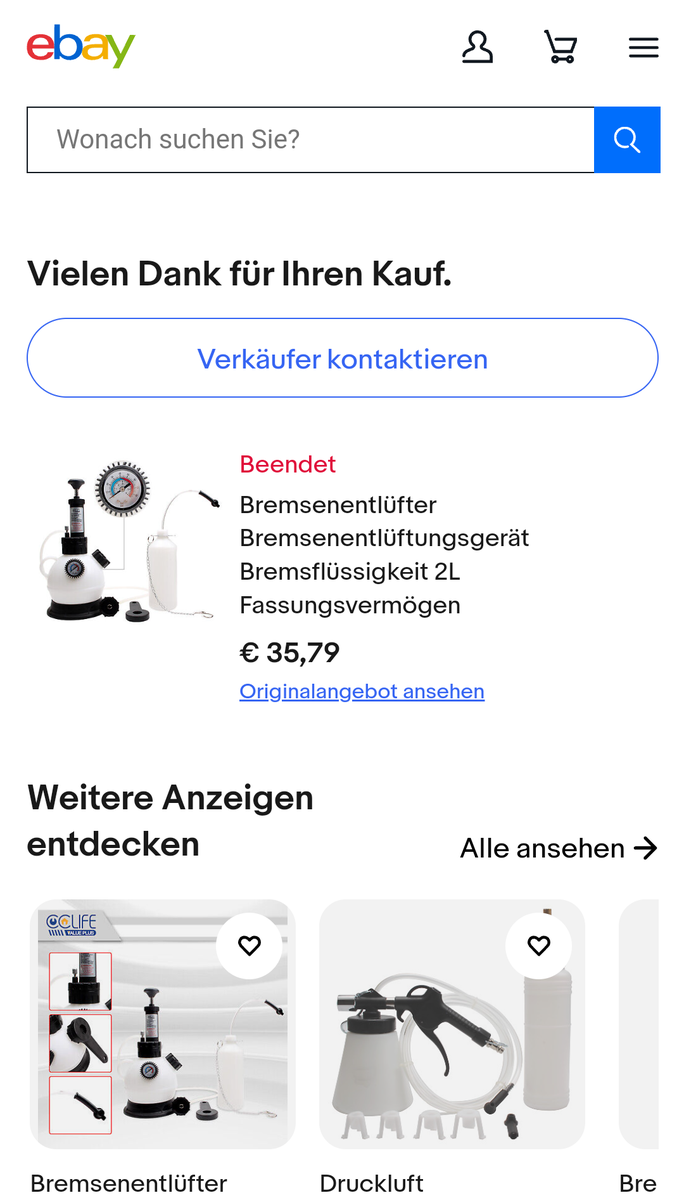Select 'Alle ansehen' to view all listings

click(x=558, y=848)
